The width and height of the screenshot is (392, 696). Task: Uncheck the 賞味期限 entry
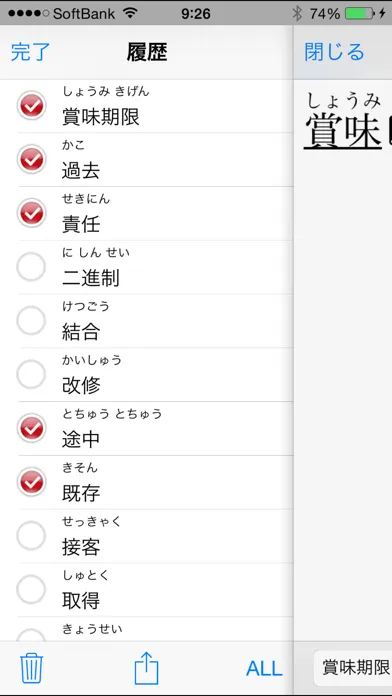pyautogui.click(x=32, y=105)
